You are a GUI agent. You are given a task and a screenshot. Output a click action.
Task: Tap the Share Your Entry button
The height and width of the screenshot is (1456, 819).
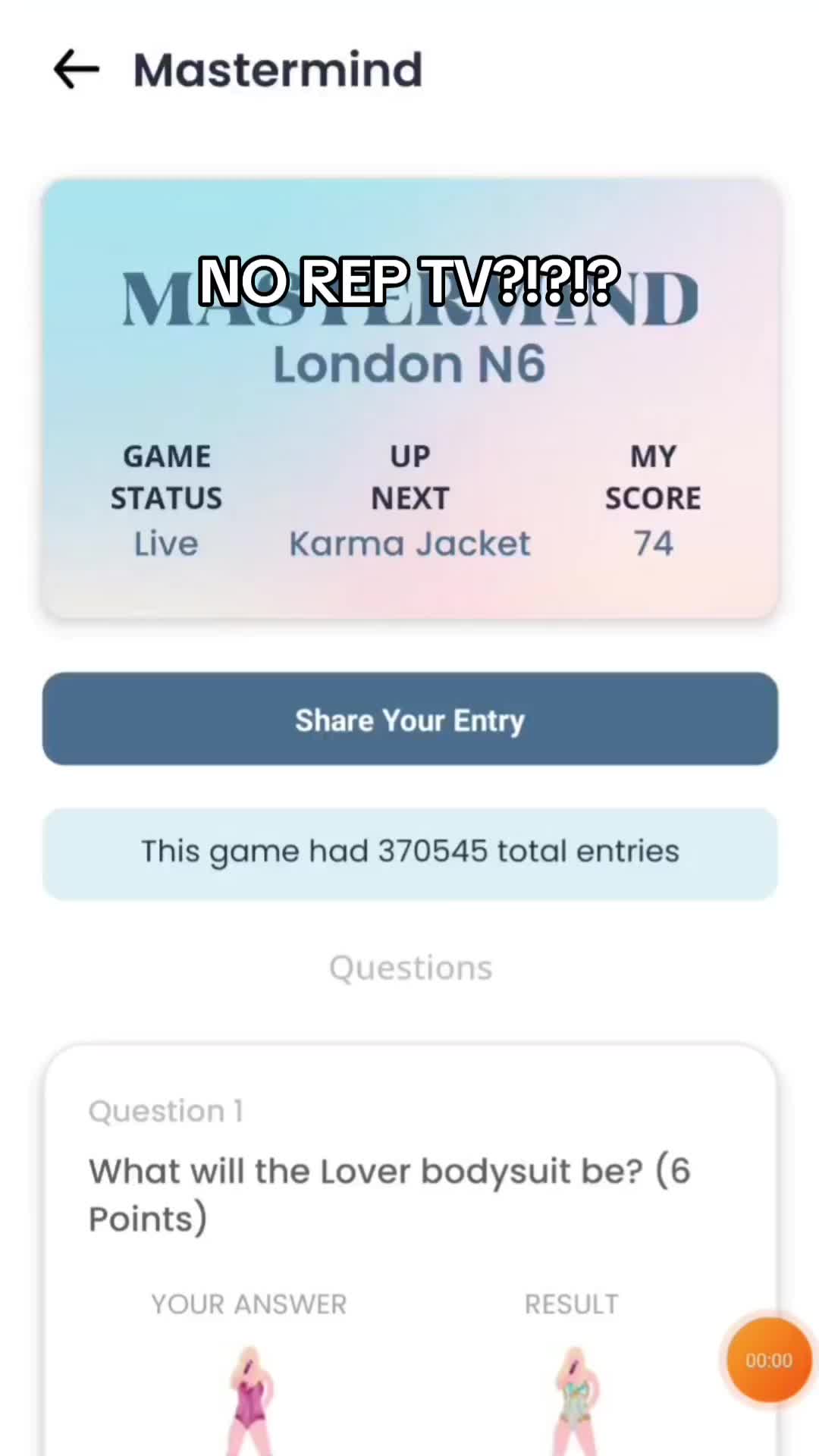coord(409,719)
